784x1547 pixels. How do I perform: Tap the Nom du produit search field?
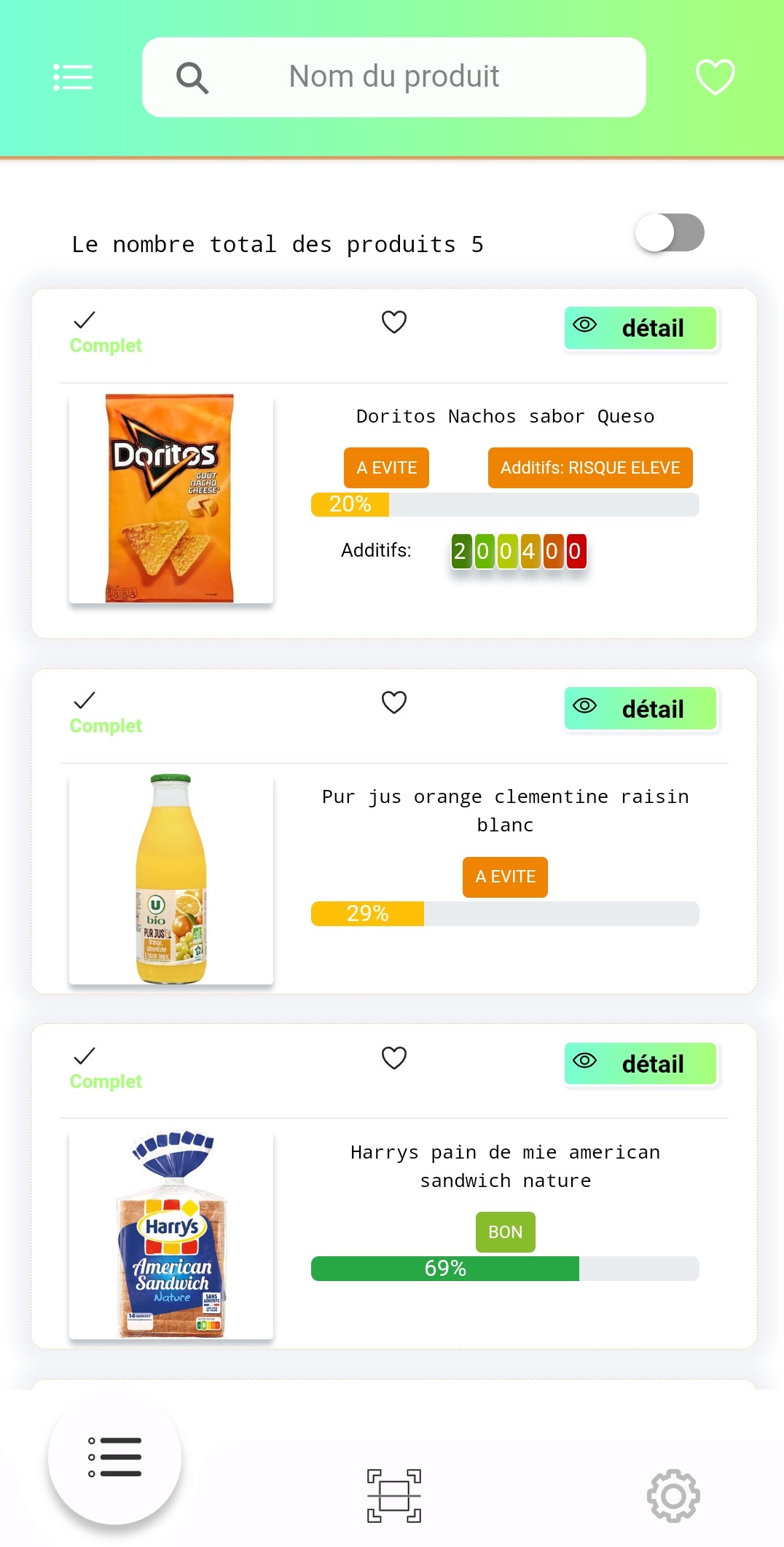[393, 77]
